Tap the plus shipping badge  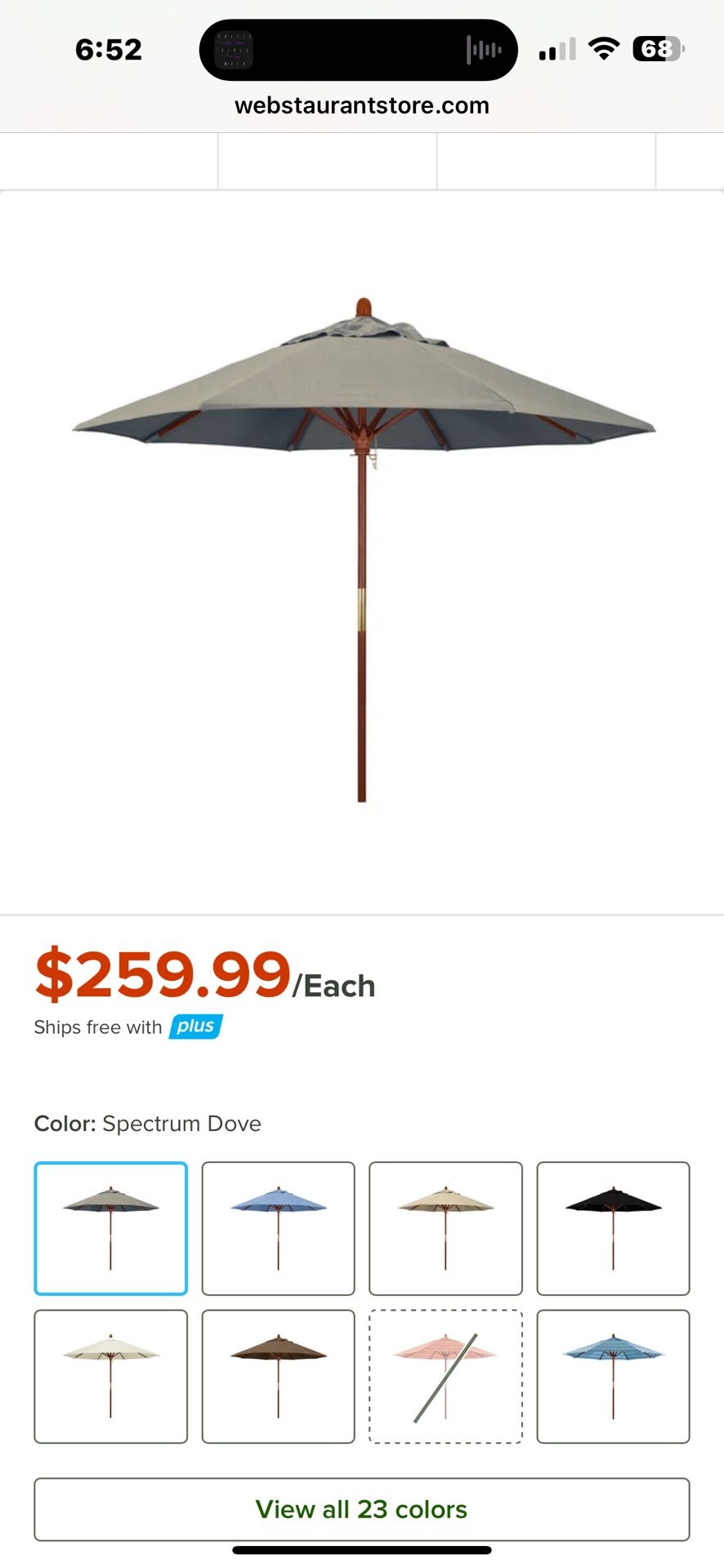tap(196, 1027)
